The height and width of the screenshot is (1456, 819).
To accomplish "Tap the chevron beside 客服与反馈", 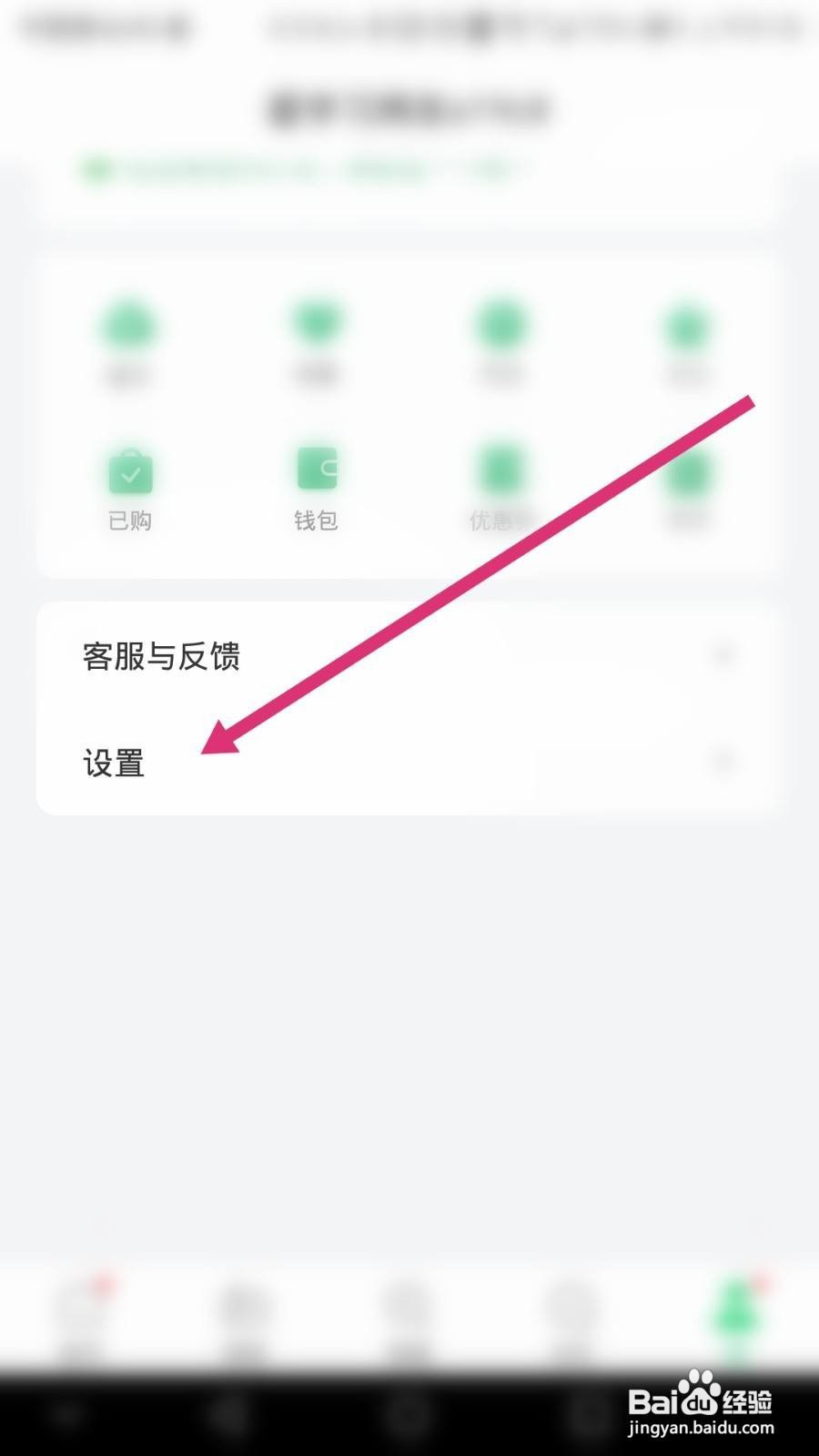I will coord(723,655).
